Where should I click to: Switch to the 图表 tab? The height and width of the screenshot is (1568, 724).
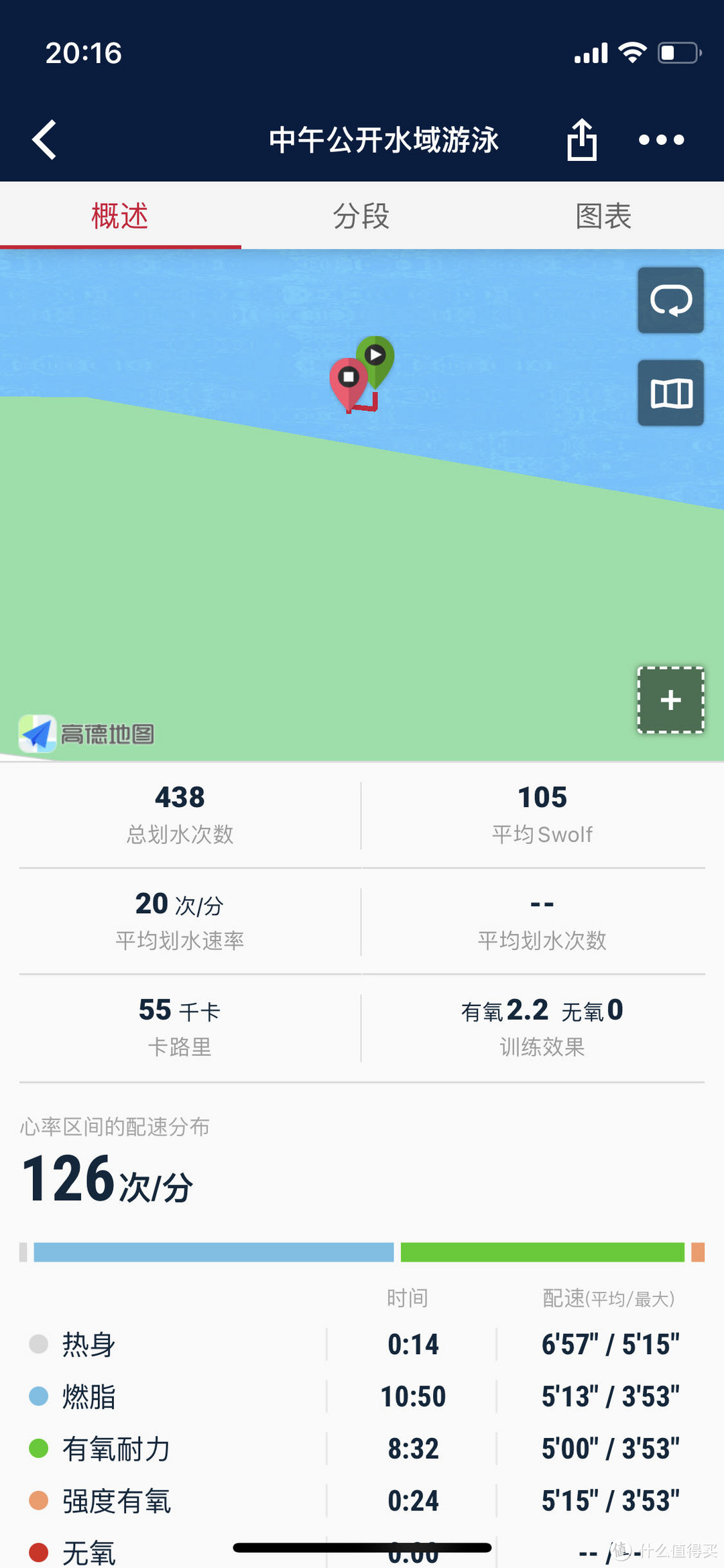point(602,216)
